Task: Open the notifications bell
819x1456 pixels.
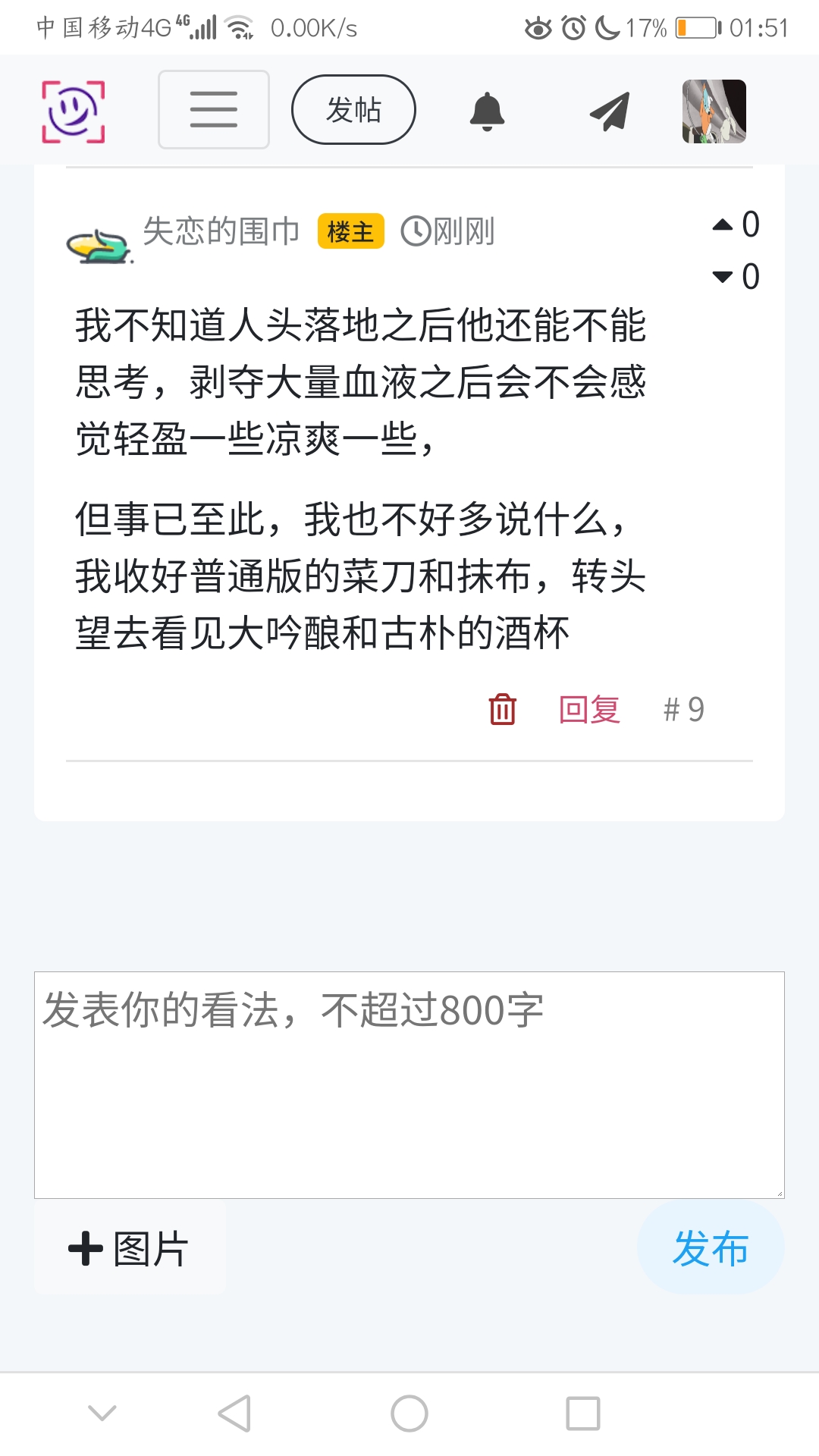Action: [487, 111]
